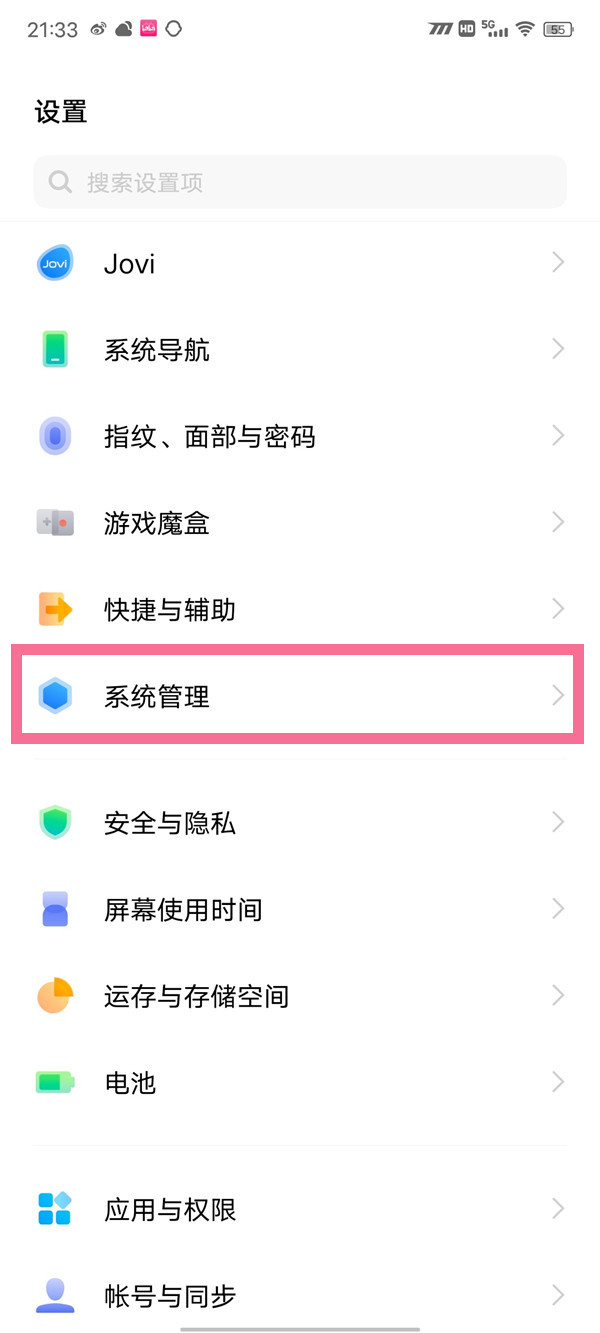Image resolution: width=600 pixels, height=1333 pixels.
Task: Tap the 搜索设置项 search box
Action: click(300, 182)
